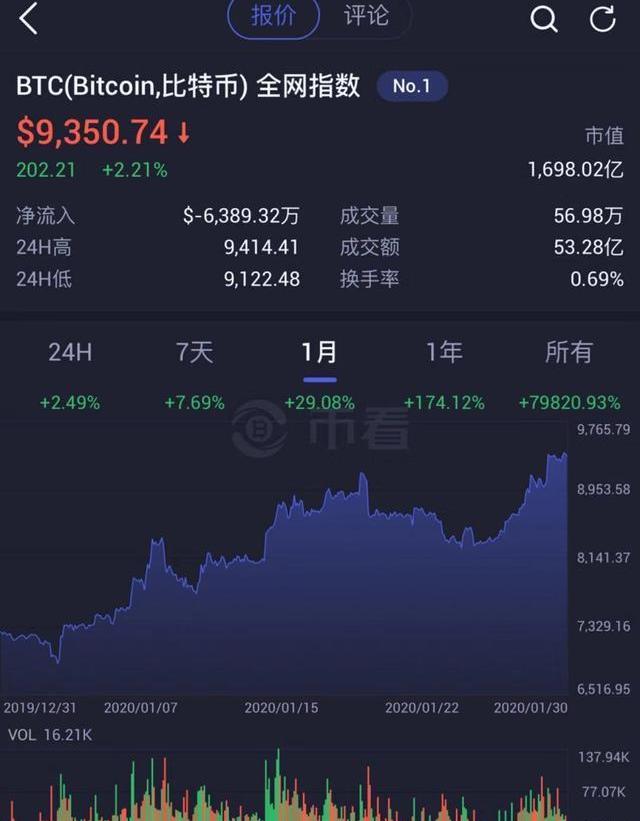Switch to the 报价 tab
The width and height of the screenshot is (640, 821).
click(x=274, y=17)
